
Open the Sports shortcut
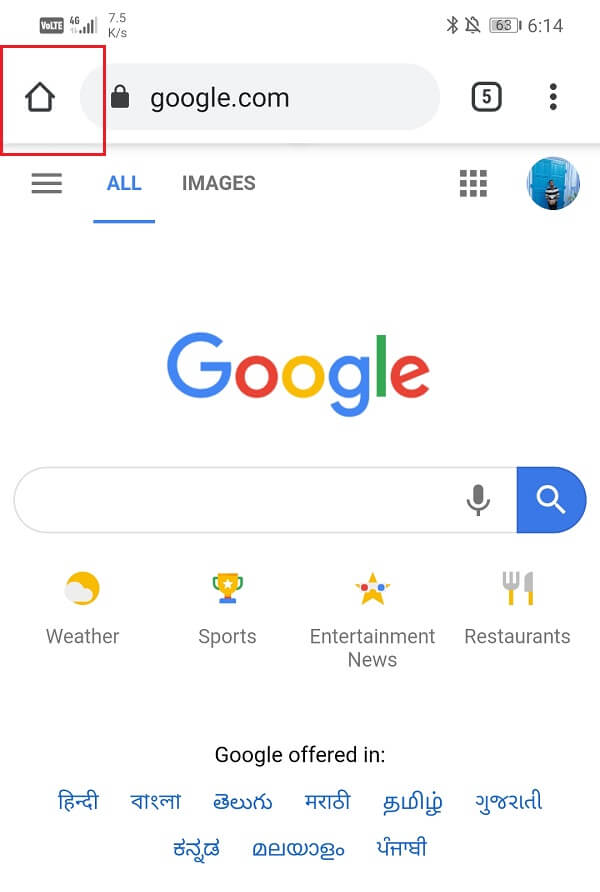tap(227, 608)
